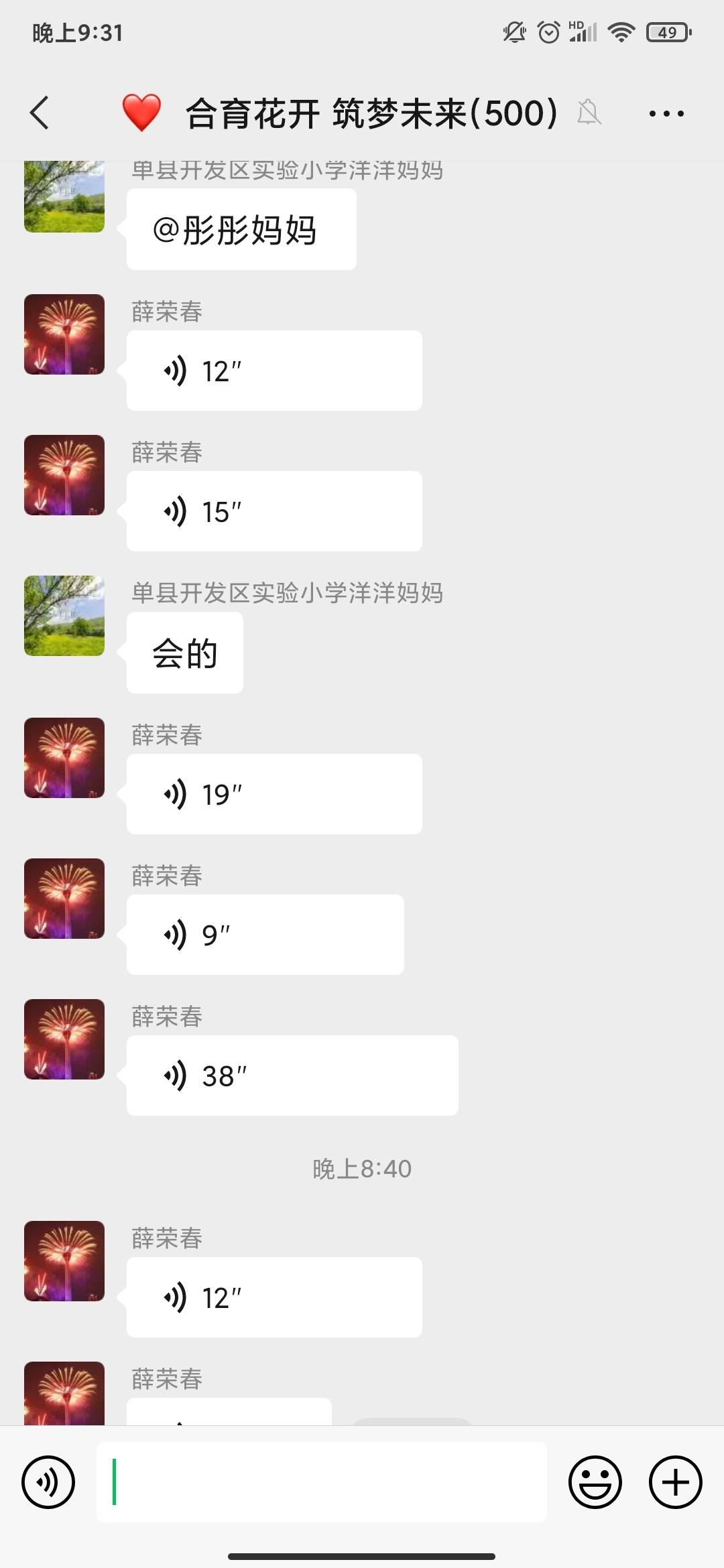
Task: Navigate back with the arrow icon
Action: click(x=38, y=114)
